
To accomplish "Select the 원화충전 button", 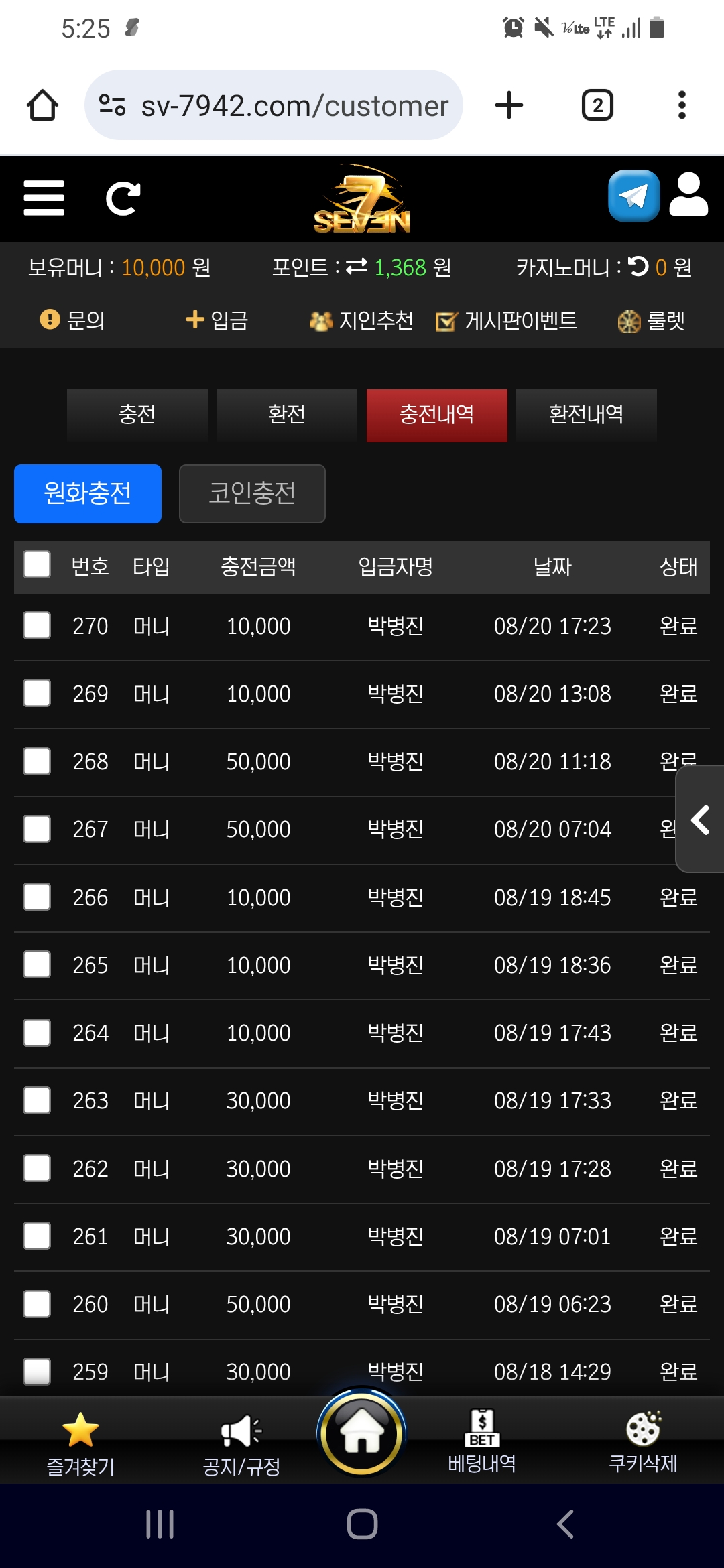I will 88,494.
